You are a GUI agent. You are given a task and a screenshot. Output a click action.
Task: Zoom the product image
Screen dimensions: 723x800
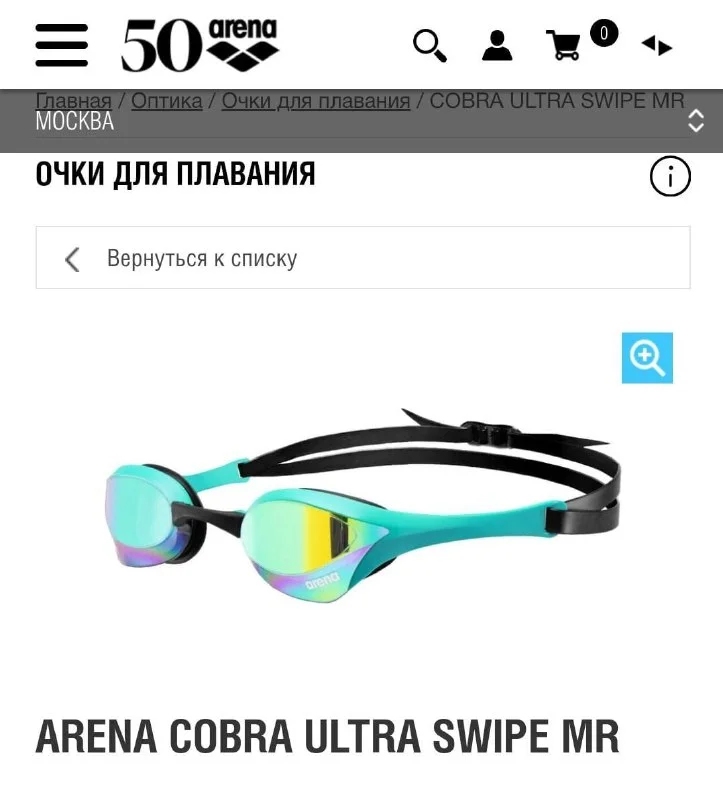(x=647, y=358)
